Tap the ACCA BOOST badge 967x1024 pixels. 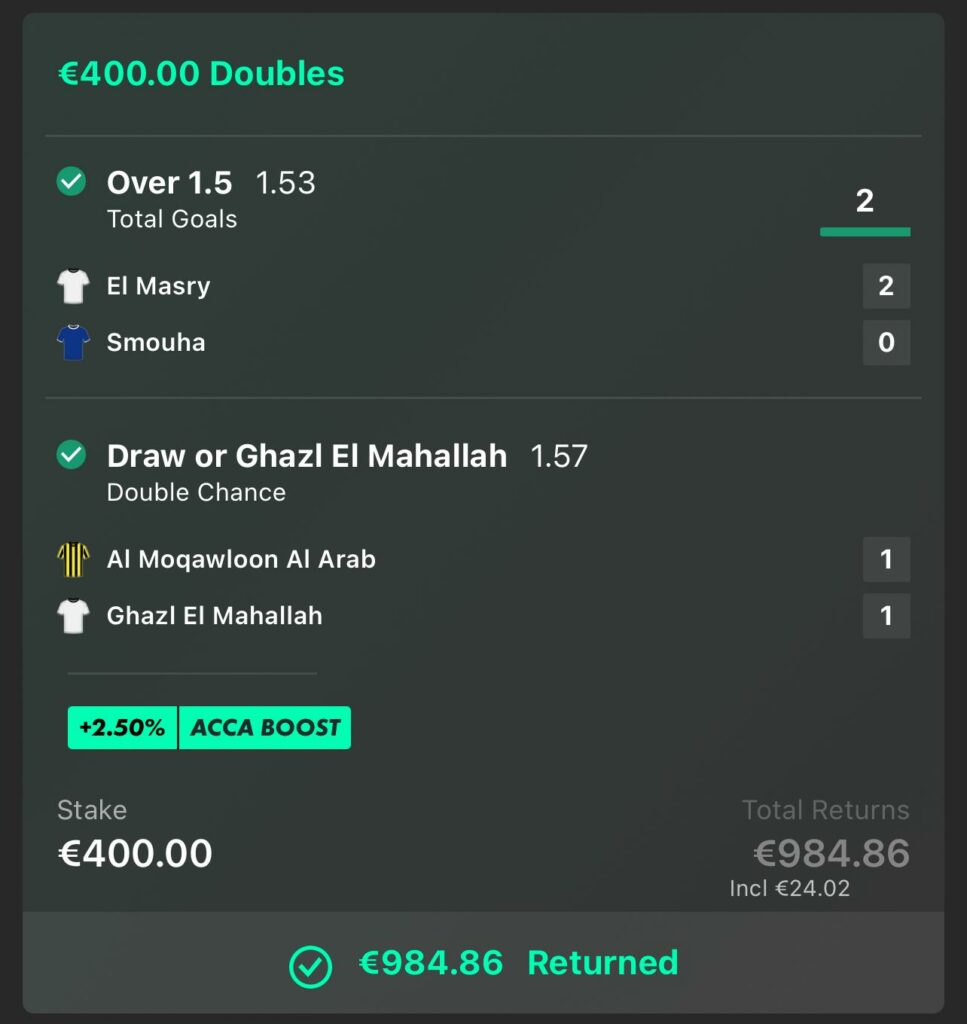click(x=264, y=728)
